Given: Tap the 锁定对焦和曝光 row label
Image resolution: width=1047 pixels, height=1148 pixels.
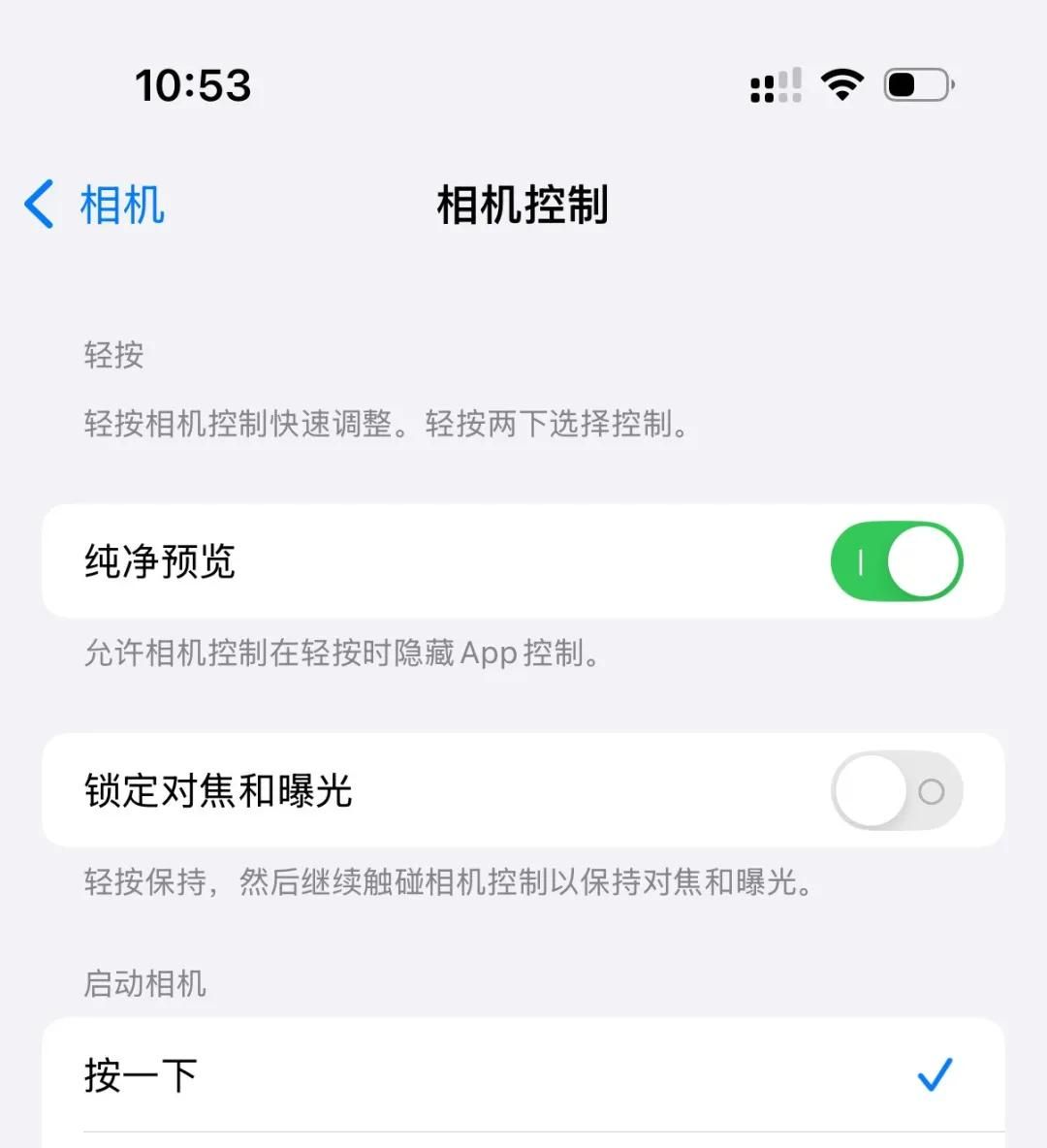Looking at the screenshot, I should pos(220,790).
